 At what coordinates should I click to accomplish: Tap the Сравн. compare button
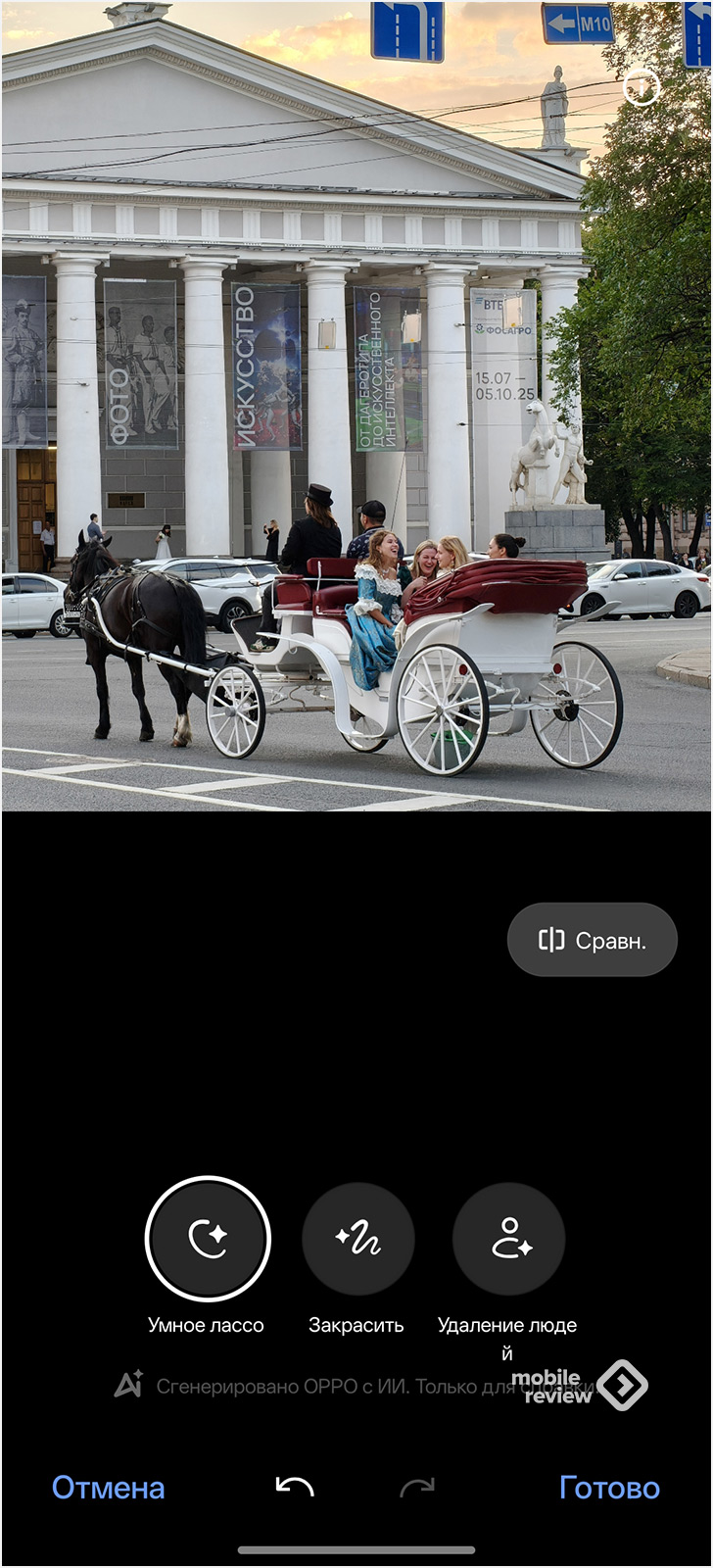point(592,940)
